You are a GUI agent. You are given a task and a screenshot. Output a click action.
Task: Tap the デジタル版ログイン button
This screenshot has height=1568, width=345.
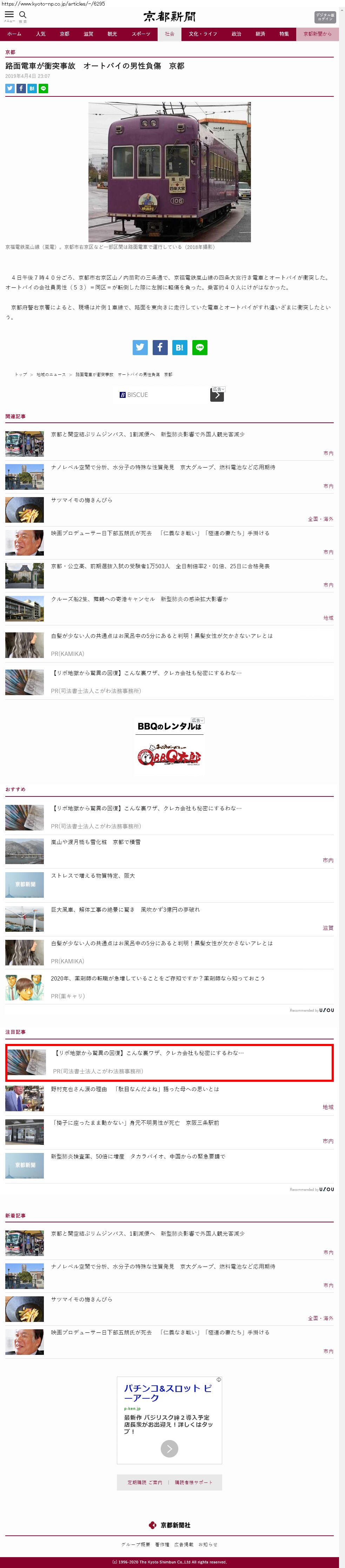point(324,17)
